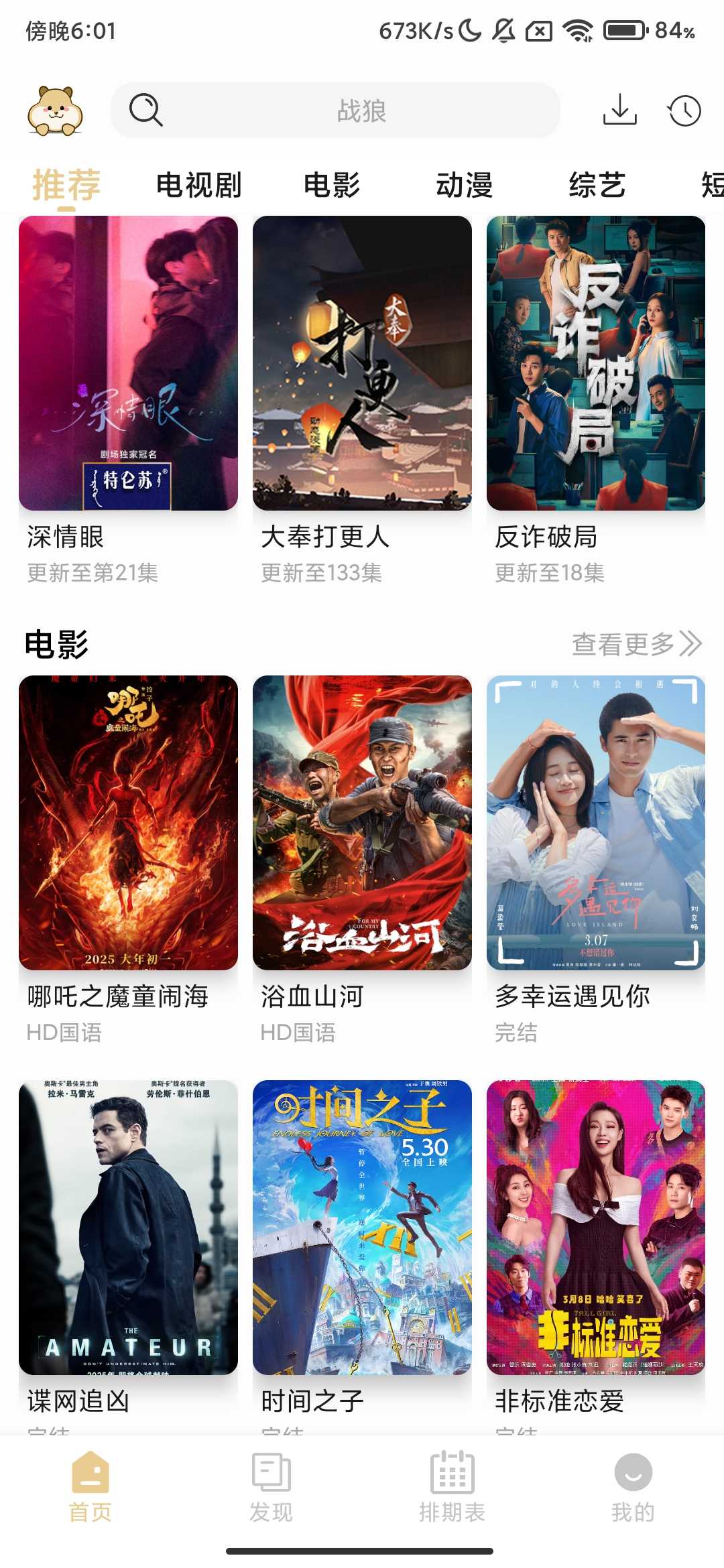
Task: Open the 深情眼 drama card
Action: (128, 363)
